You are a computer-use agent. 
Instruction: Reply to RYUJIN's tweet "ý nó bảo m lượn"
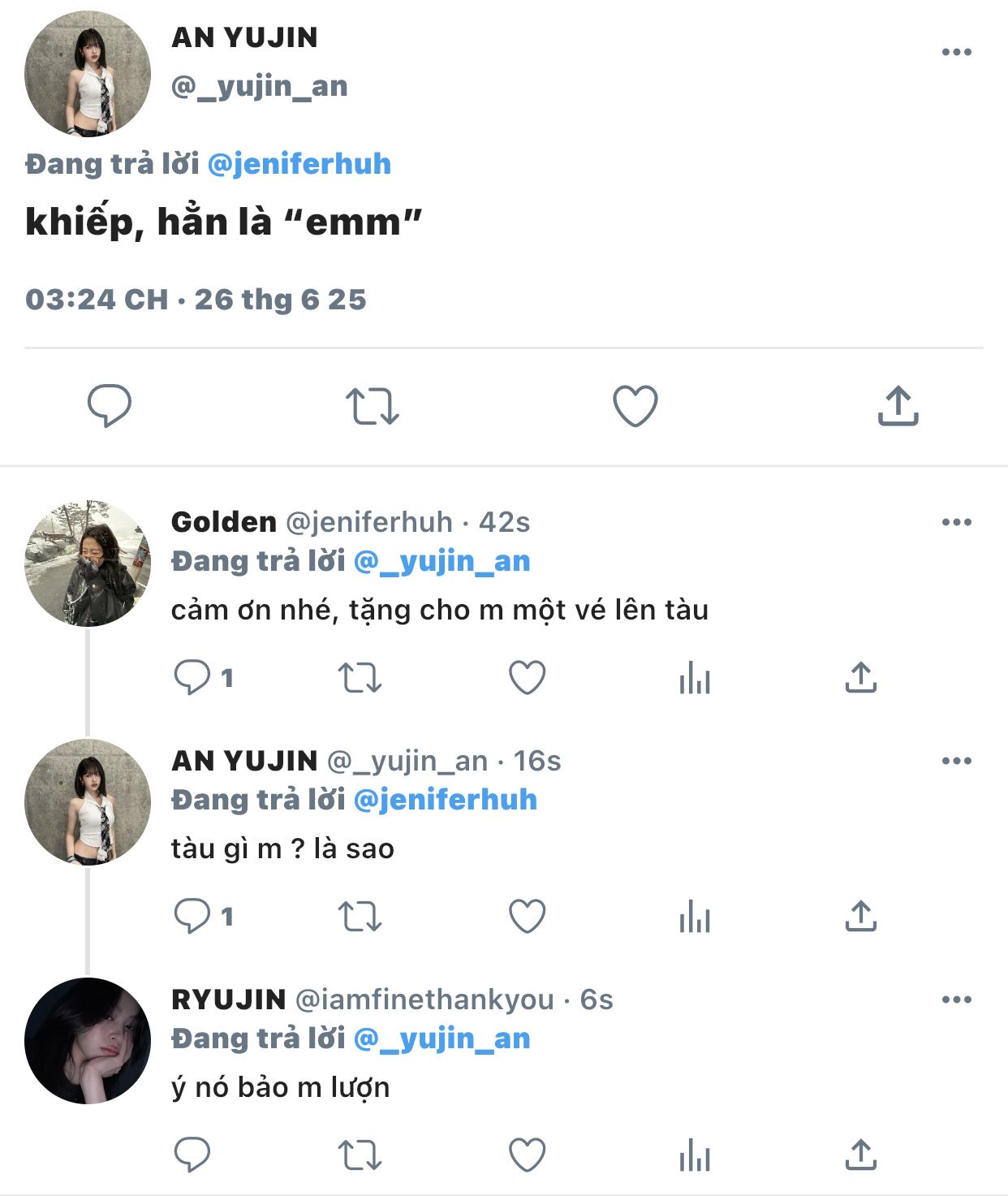click(192, 1155)
